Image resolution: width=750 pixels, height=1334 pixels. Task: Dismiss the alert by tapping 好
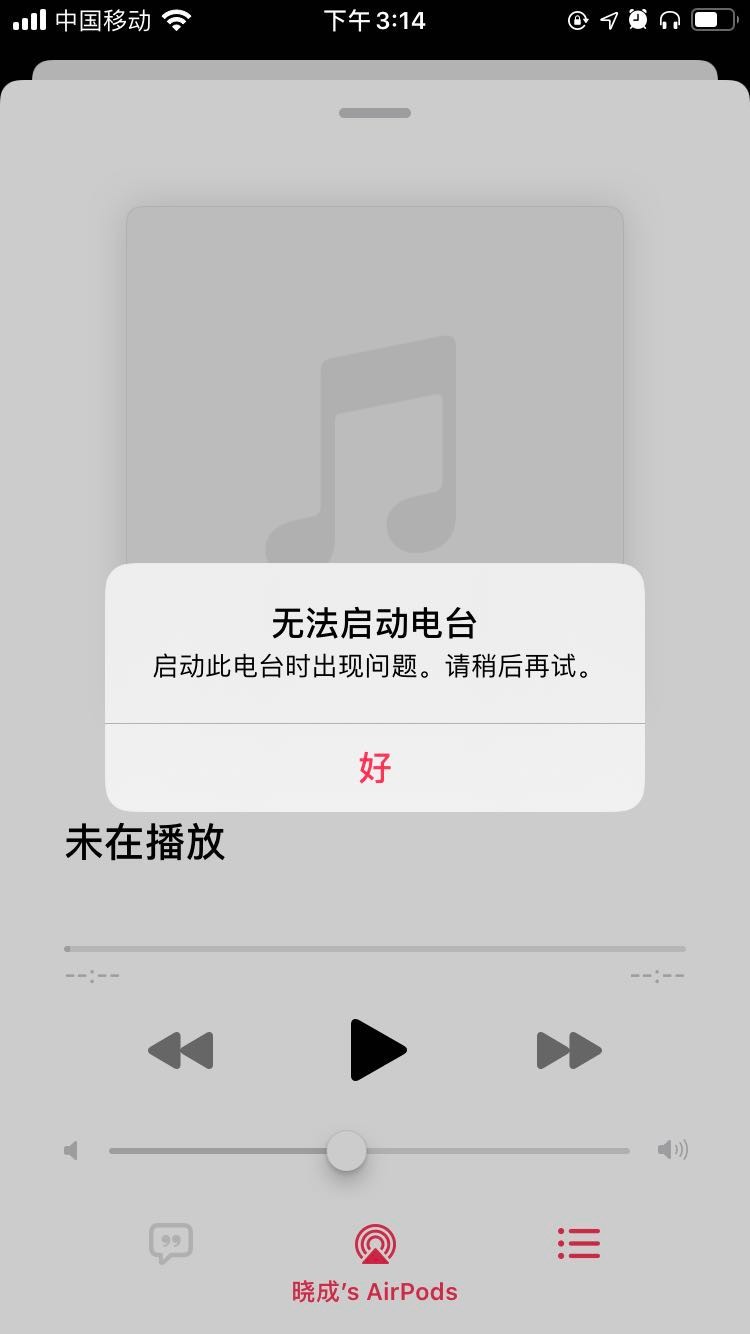click(375, 768)
